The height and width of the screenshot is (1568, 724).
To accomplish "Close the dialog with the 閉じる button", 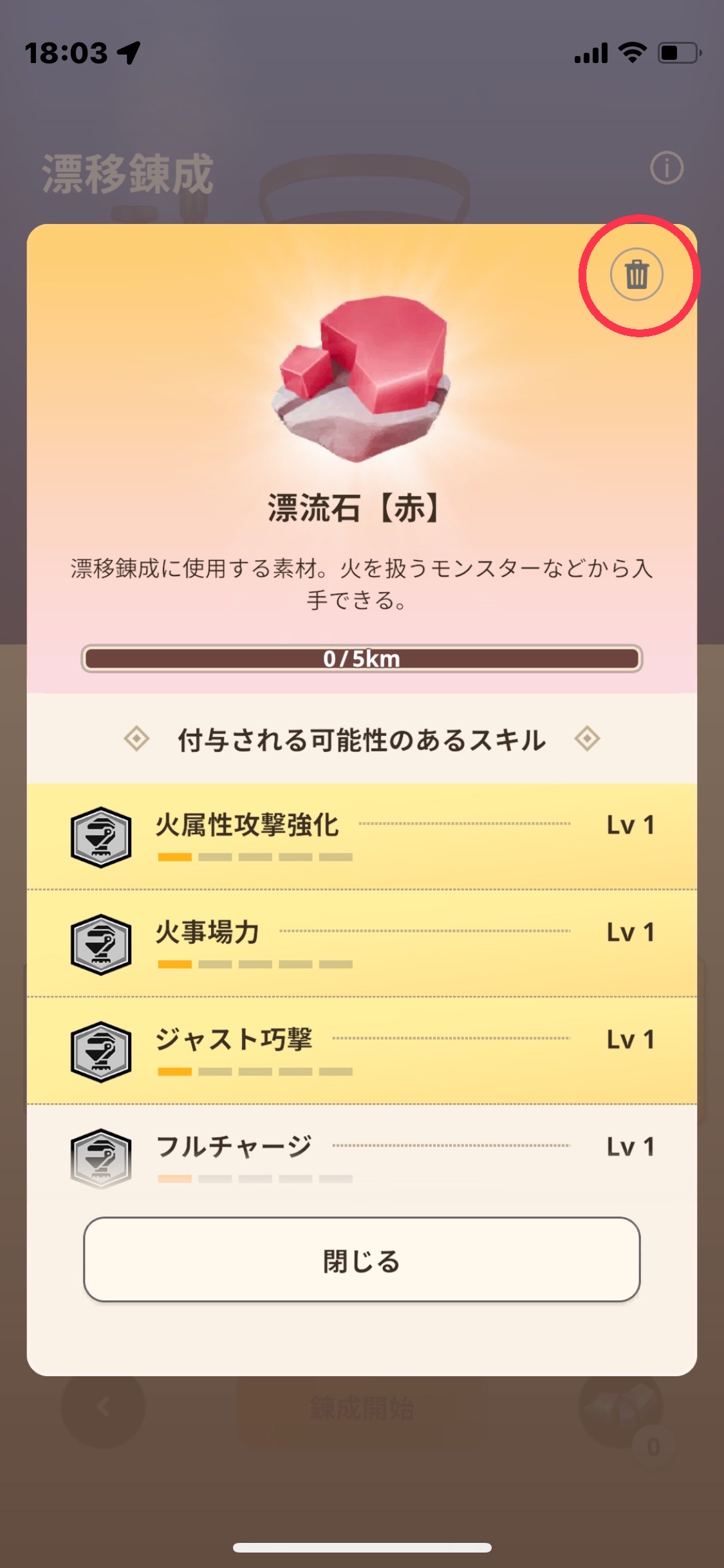I will [x=362, y=1260].
